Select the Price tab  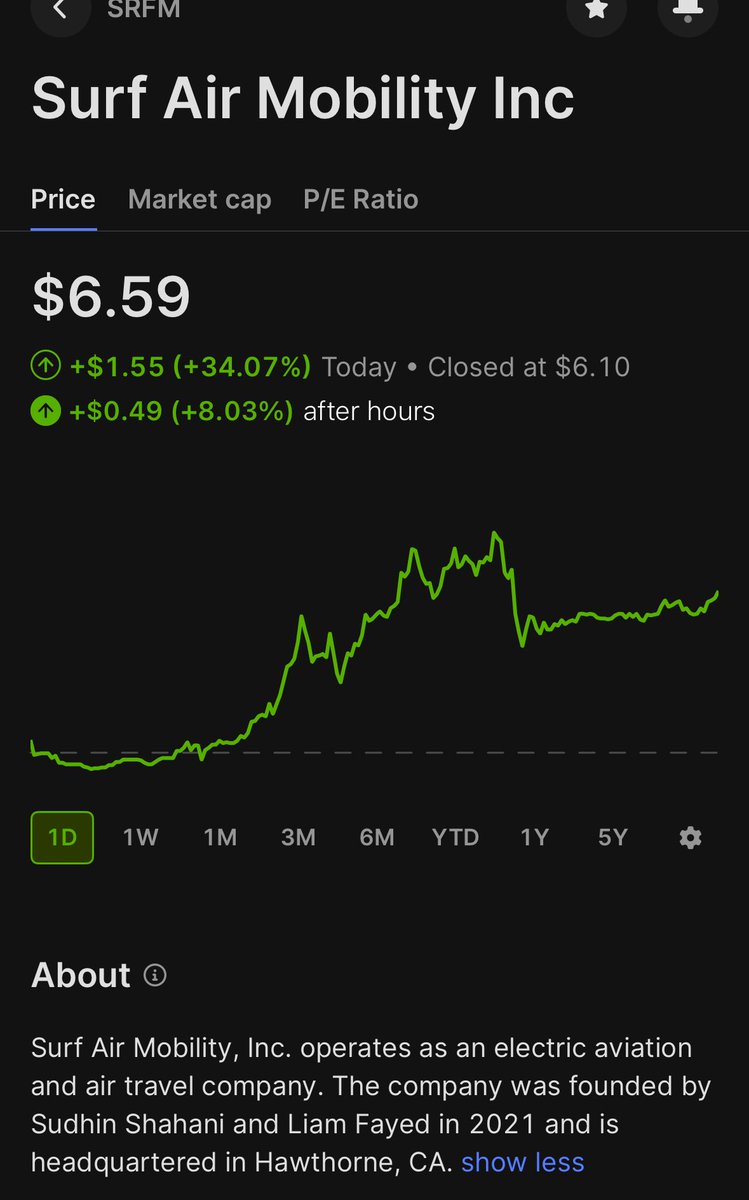pyautogui.click(x=63, y=199)
